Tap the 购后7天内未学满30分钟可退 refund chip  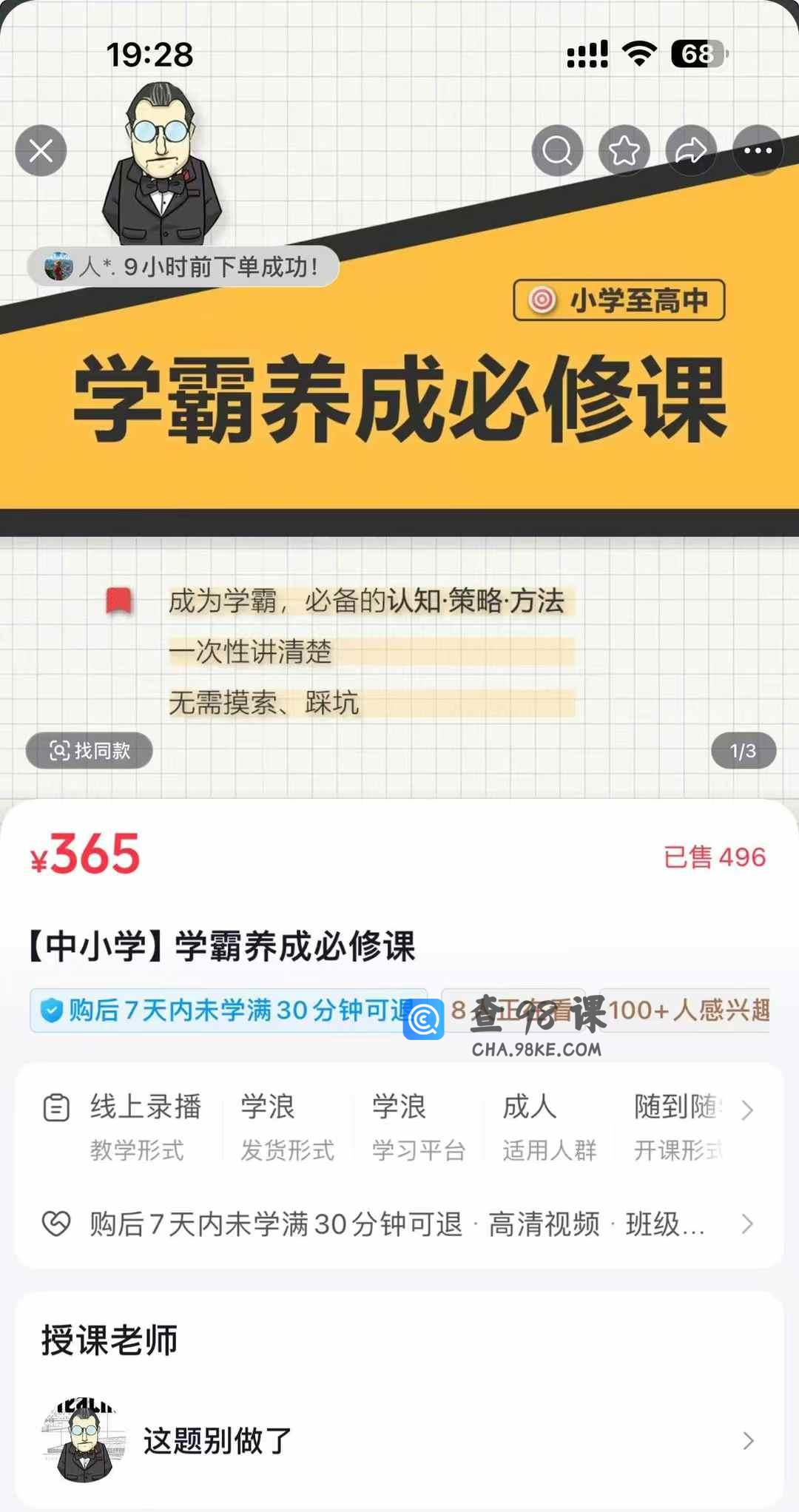(x=222, y=1010)
